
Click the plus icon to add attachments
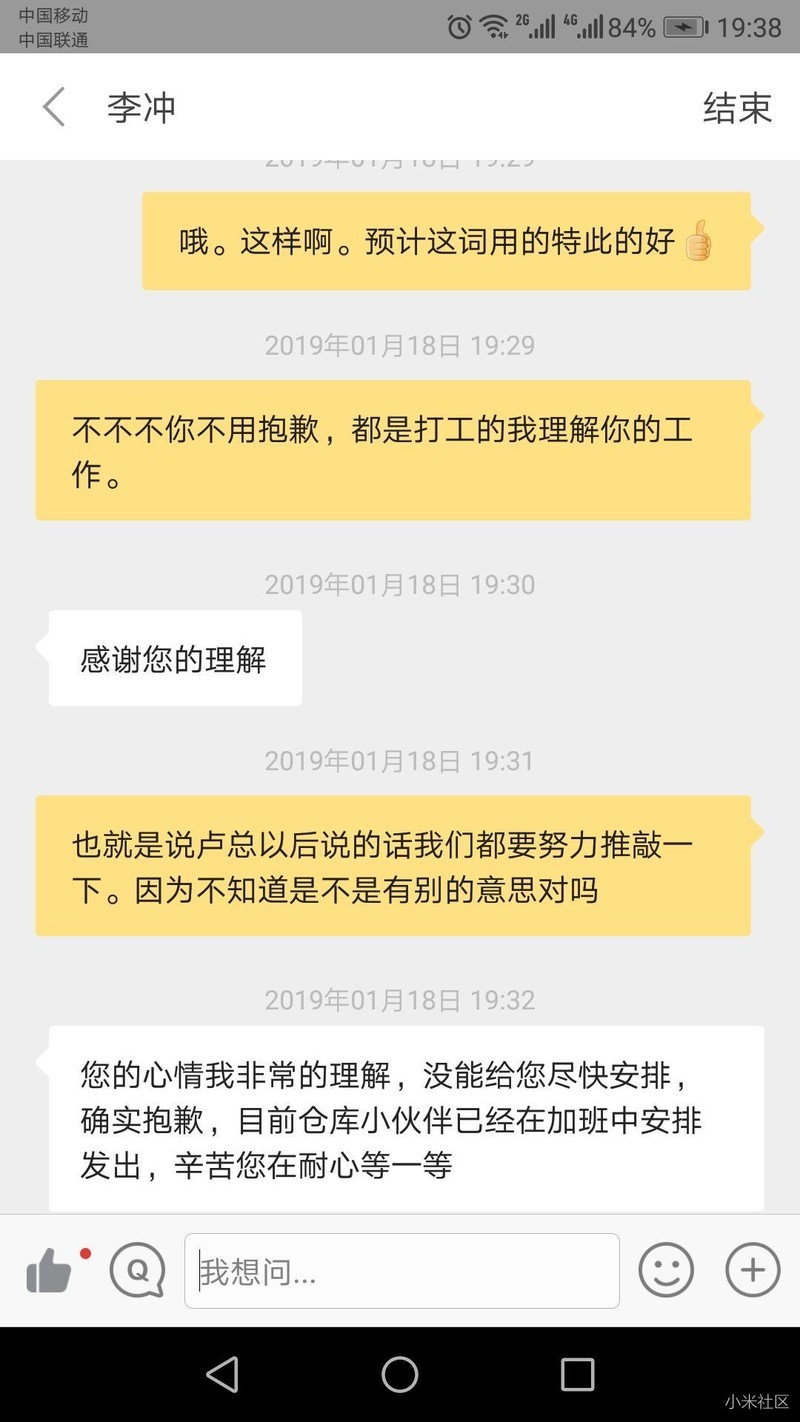click(751, 1270)
